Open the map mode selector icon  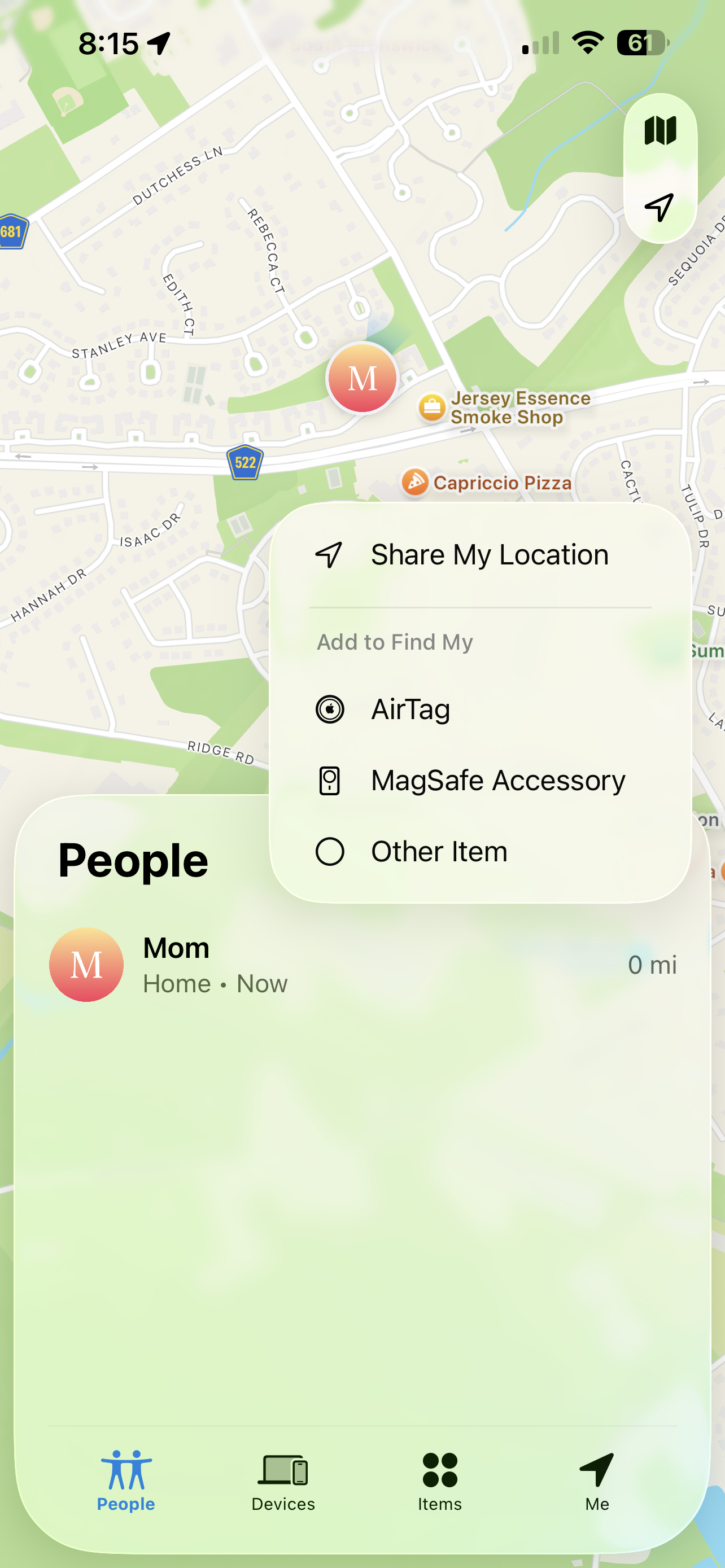coord(660,131)
